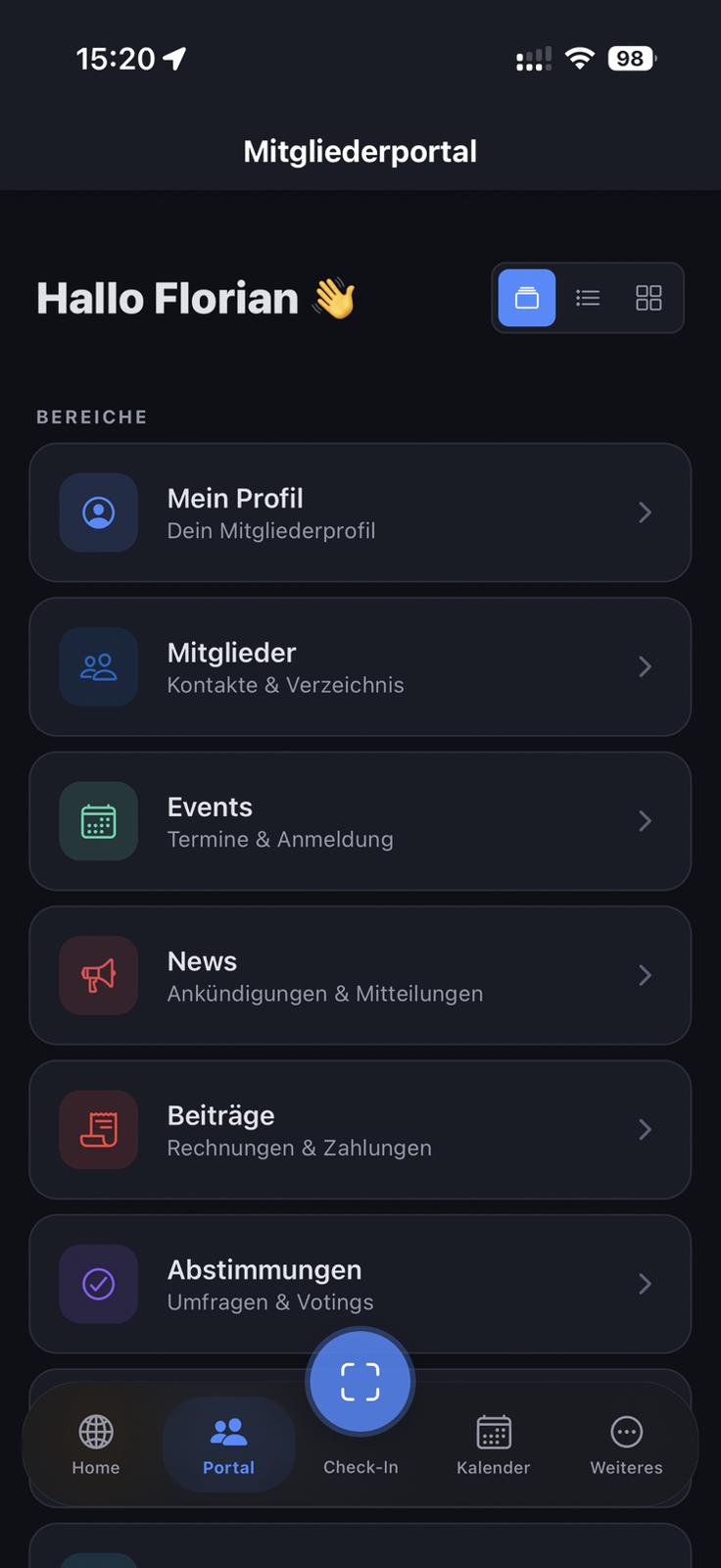721x1568 pixels.
Task: Open the News section
Action: click(x=360, y=975)
